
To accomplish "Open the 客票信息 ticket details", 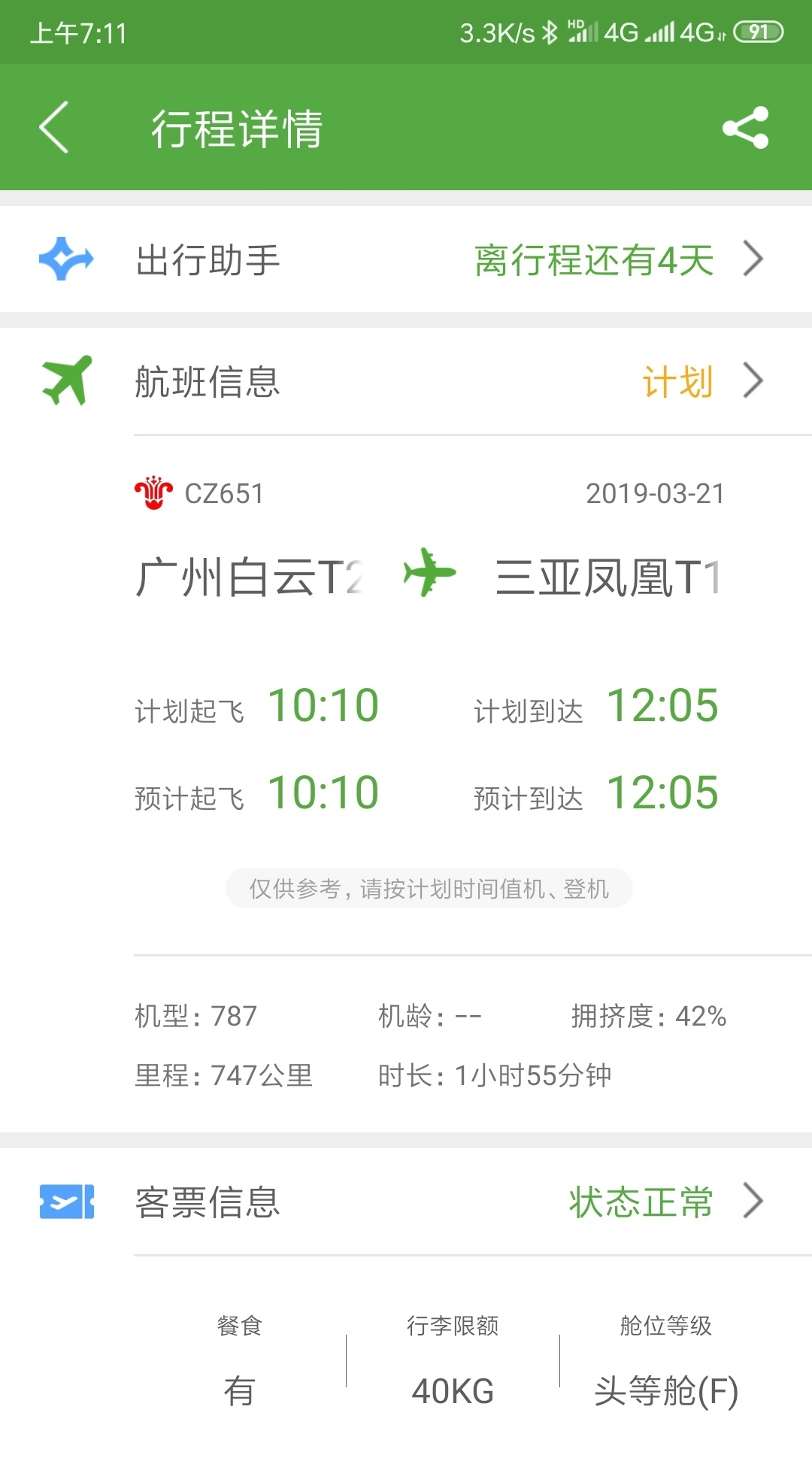I will (x=406, y=1201).
